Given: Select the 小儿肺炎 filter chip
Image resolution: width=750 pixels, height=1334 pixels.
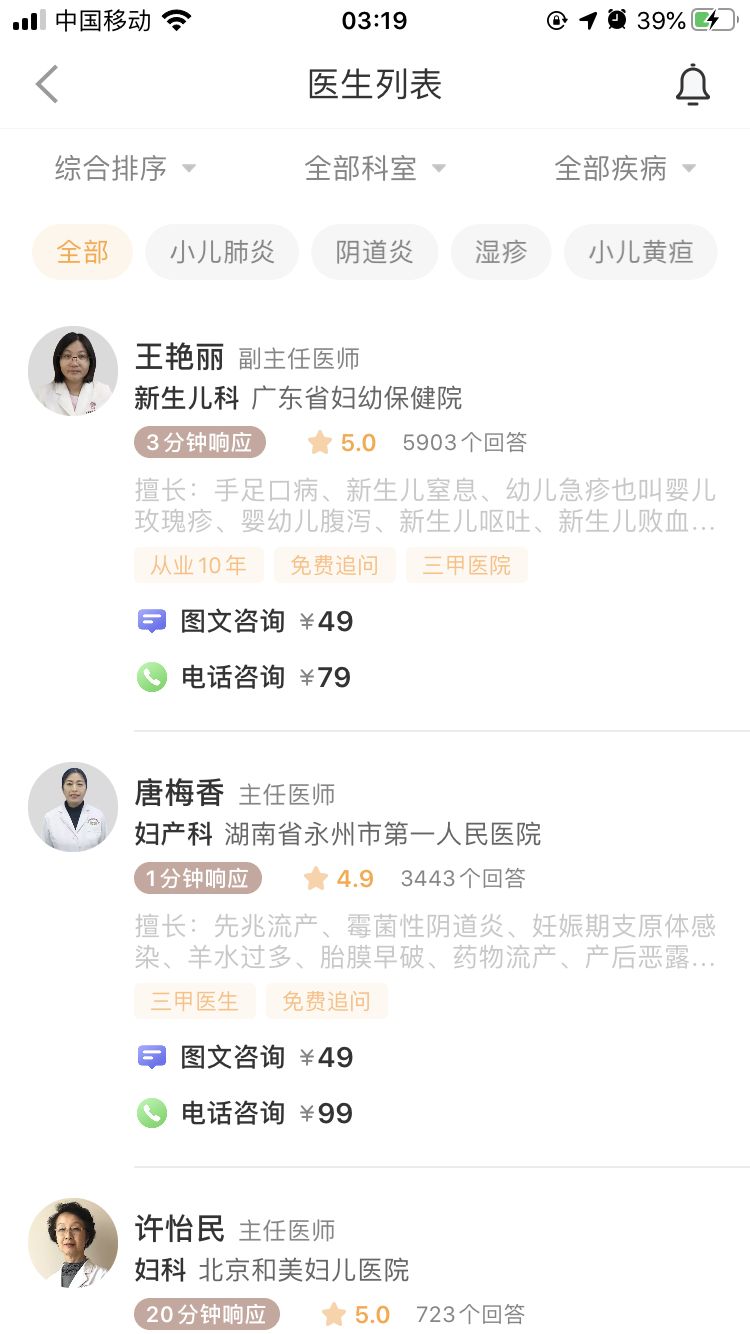Looking at the screenshot, I should click(x=221, y=252).
